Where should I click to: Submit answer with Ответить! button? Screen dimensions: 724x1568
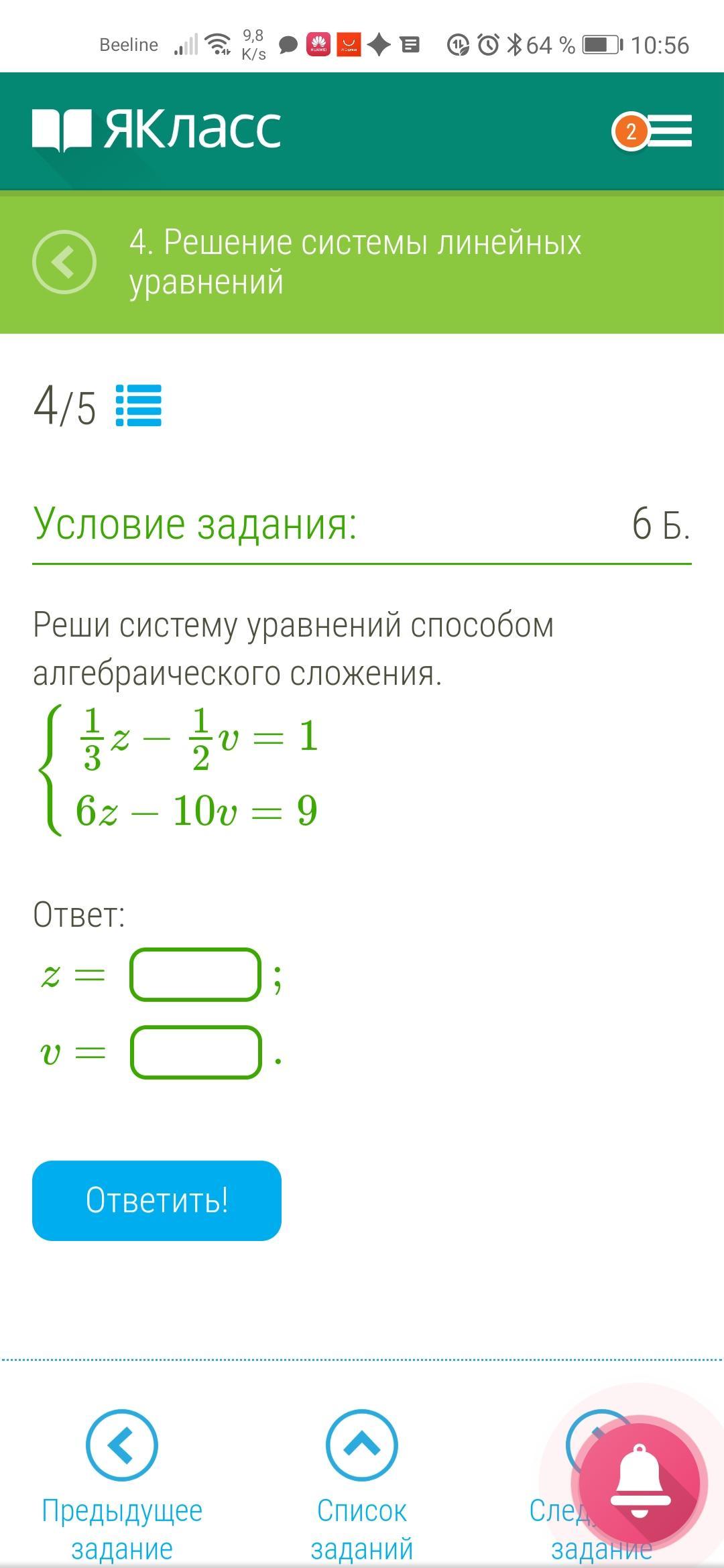pos(157,1201)
